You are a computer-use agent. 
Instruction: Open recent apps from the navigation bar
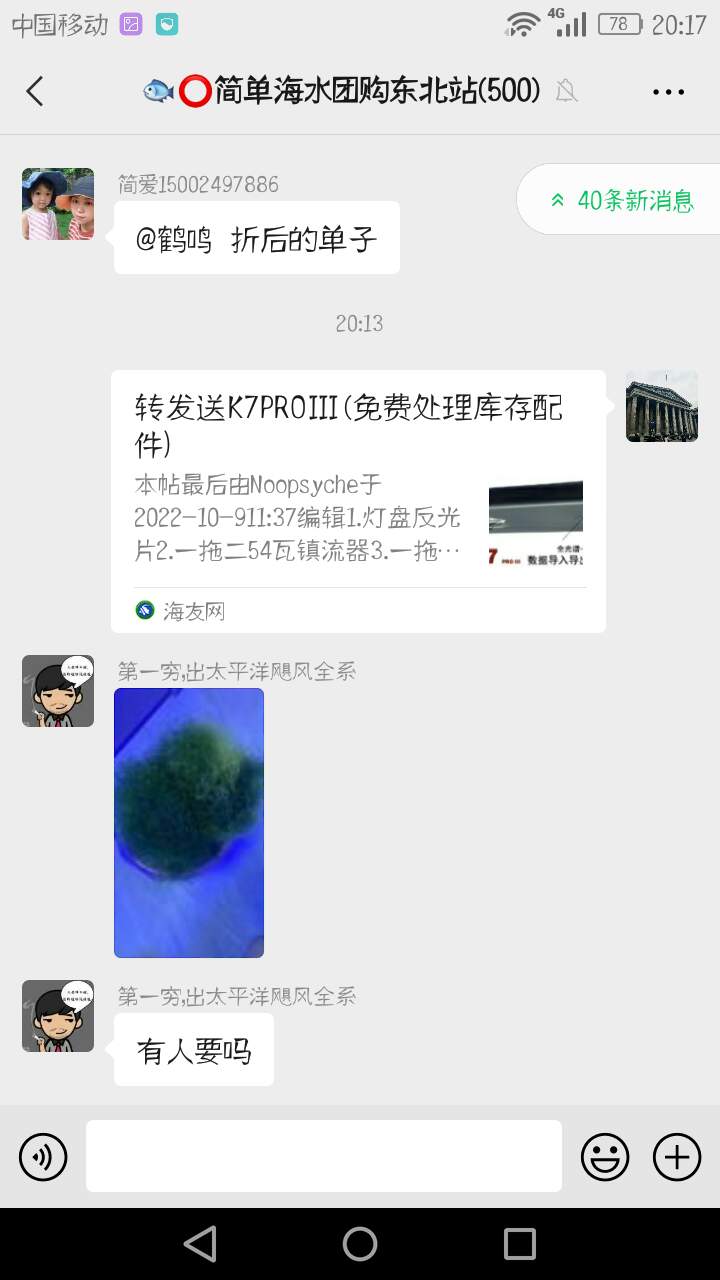[x=520, y=1244]
